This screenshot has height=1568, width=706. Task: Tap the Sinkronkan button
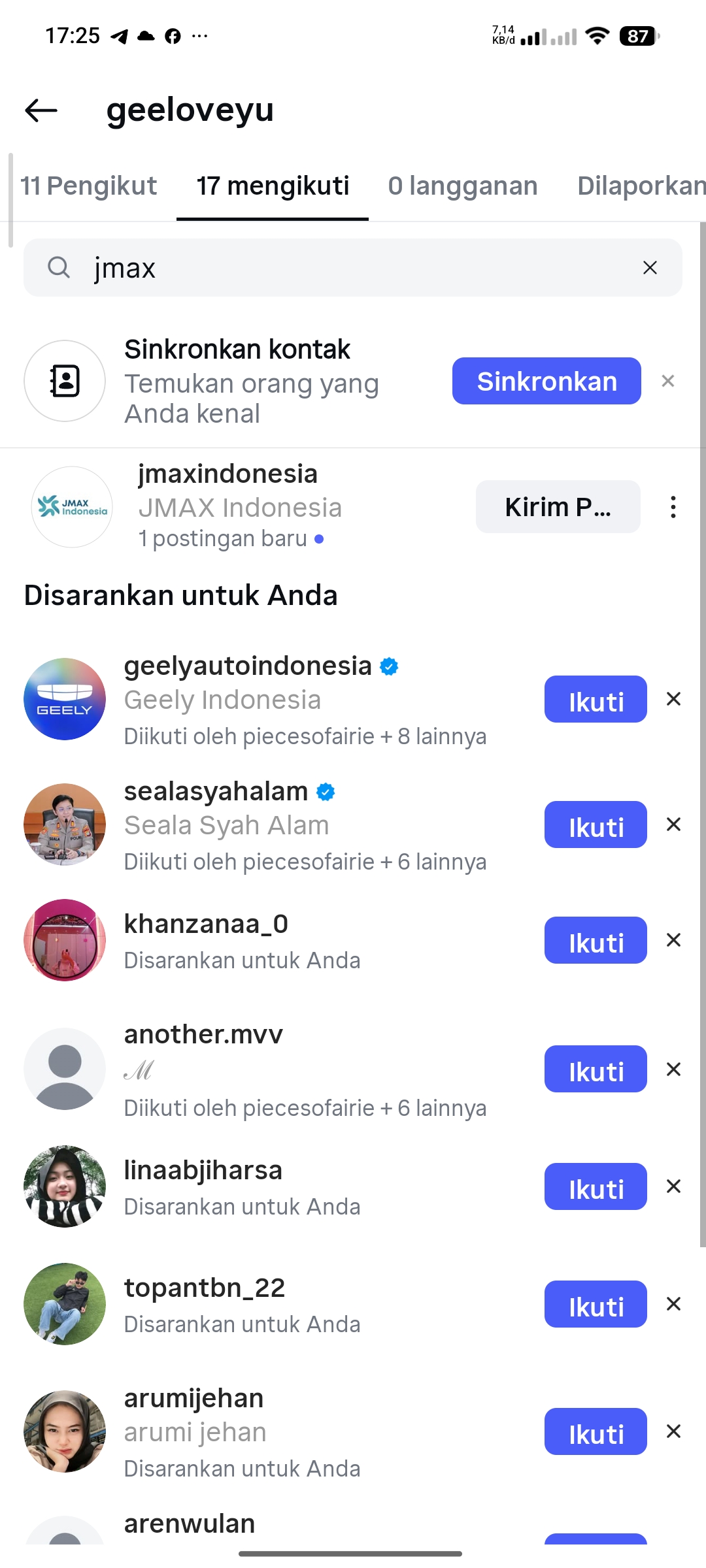click(x=546, y=381)
